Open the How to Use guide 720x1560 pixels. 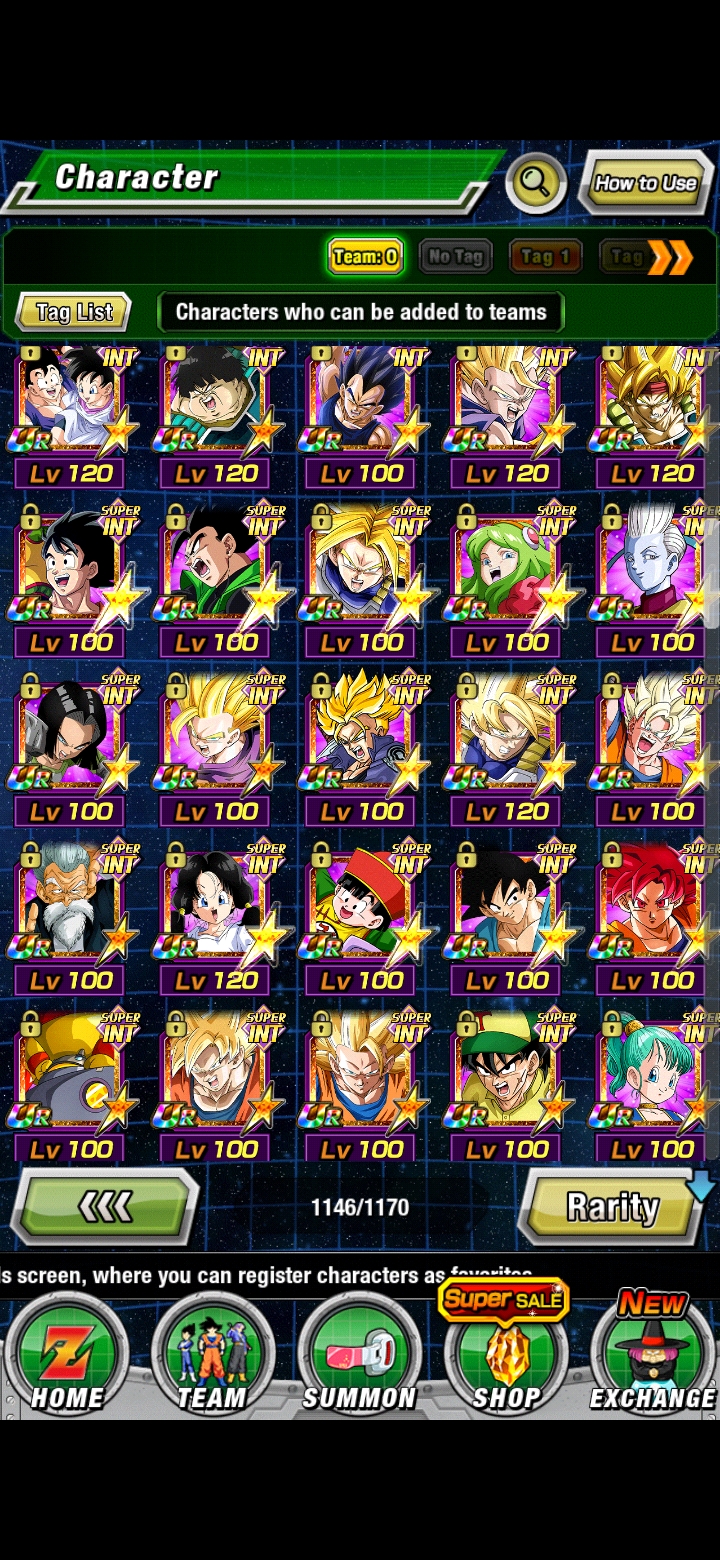pos(645,183)
